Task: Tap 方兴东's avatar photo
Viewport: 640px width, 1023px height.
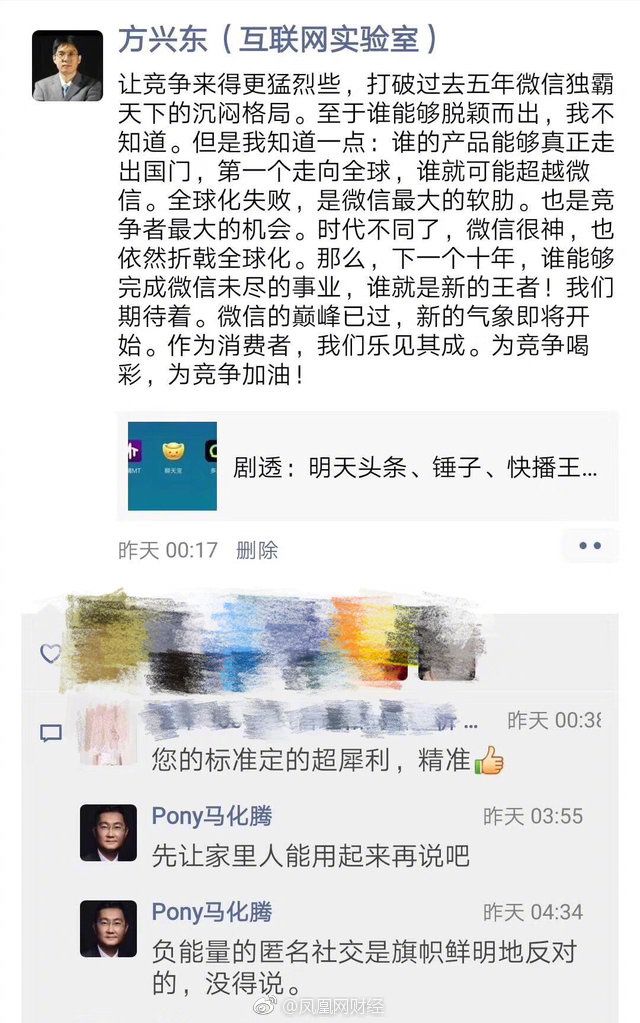Action: click(67, 66)
